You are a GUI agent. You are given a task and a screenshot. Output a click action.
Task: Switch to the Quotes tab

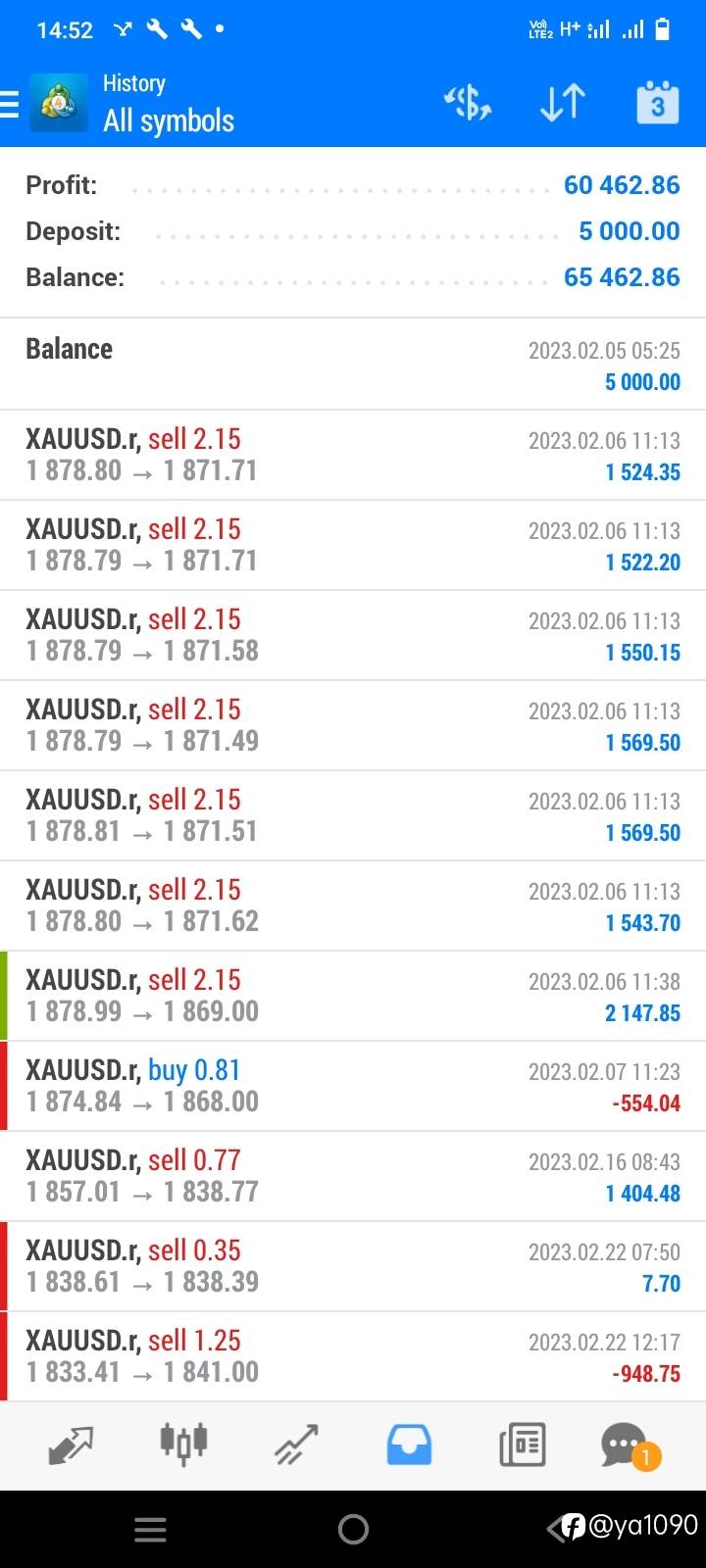(x=71, y=1445)
